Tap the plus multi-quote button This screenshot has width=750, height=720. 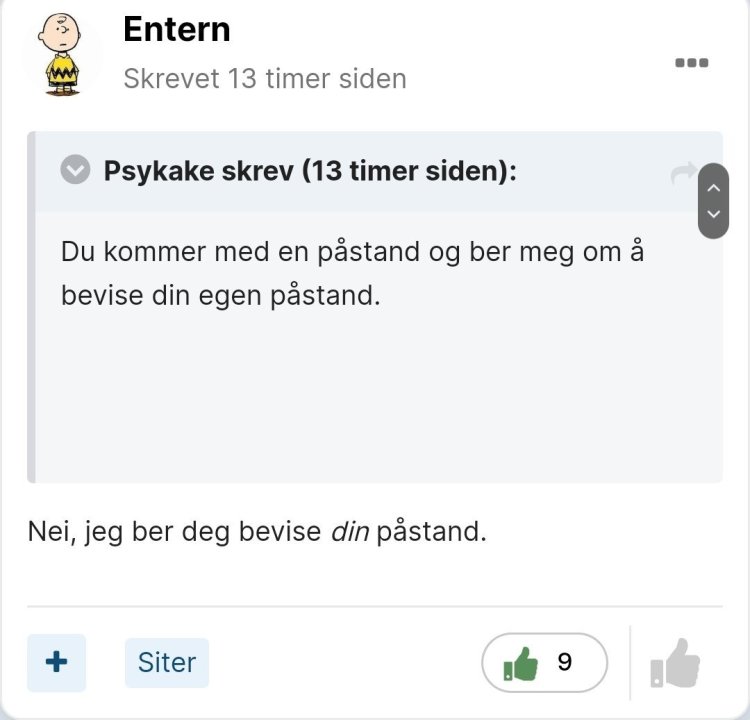[x=56, y=662]
